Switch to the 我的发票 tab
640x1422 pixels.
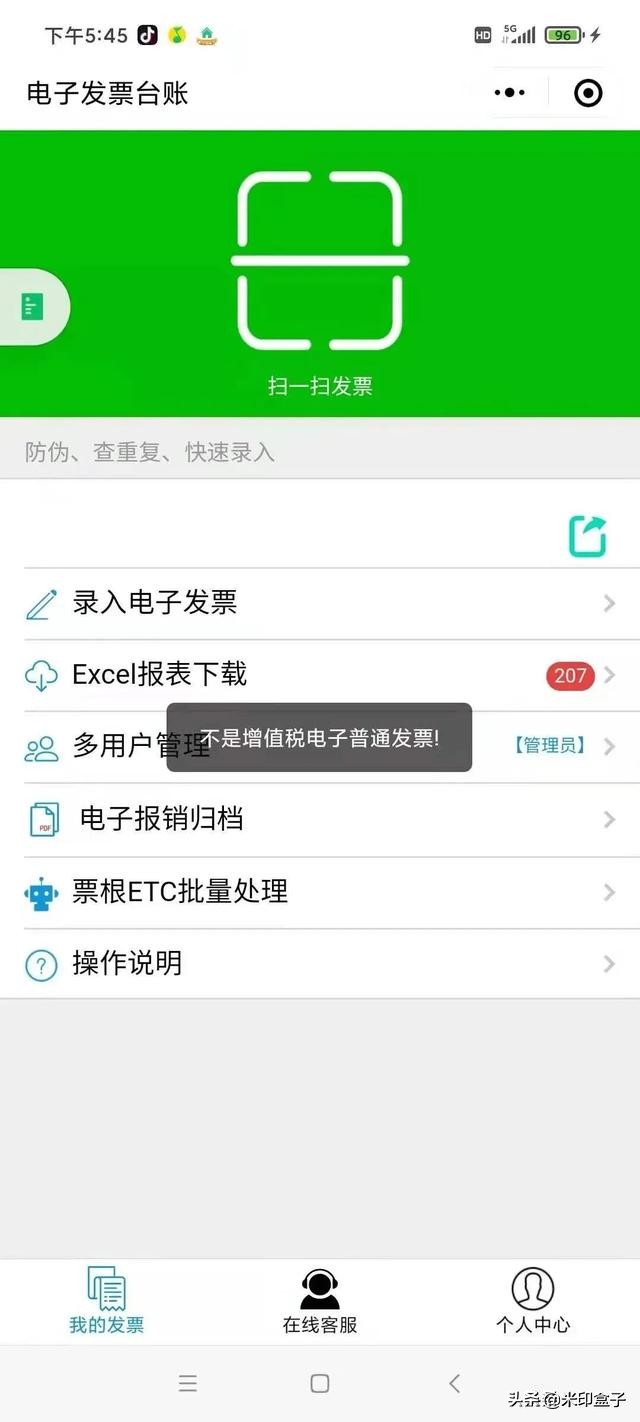[107, 1300]
